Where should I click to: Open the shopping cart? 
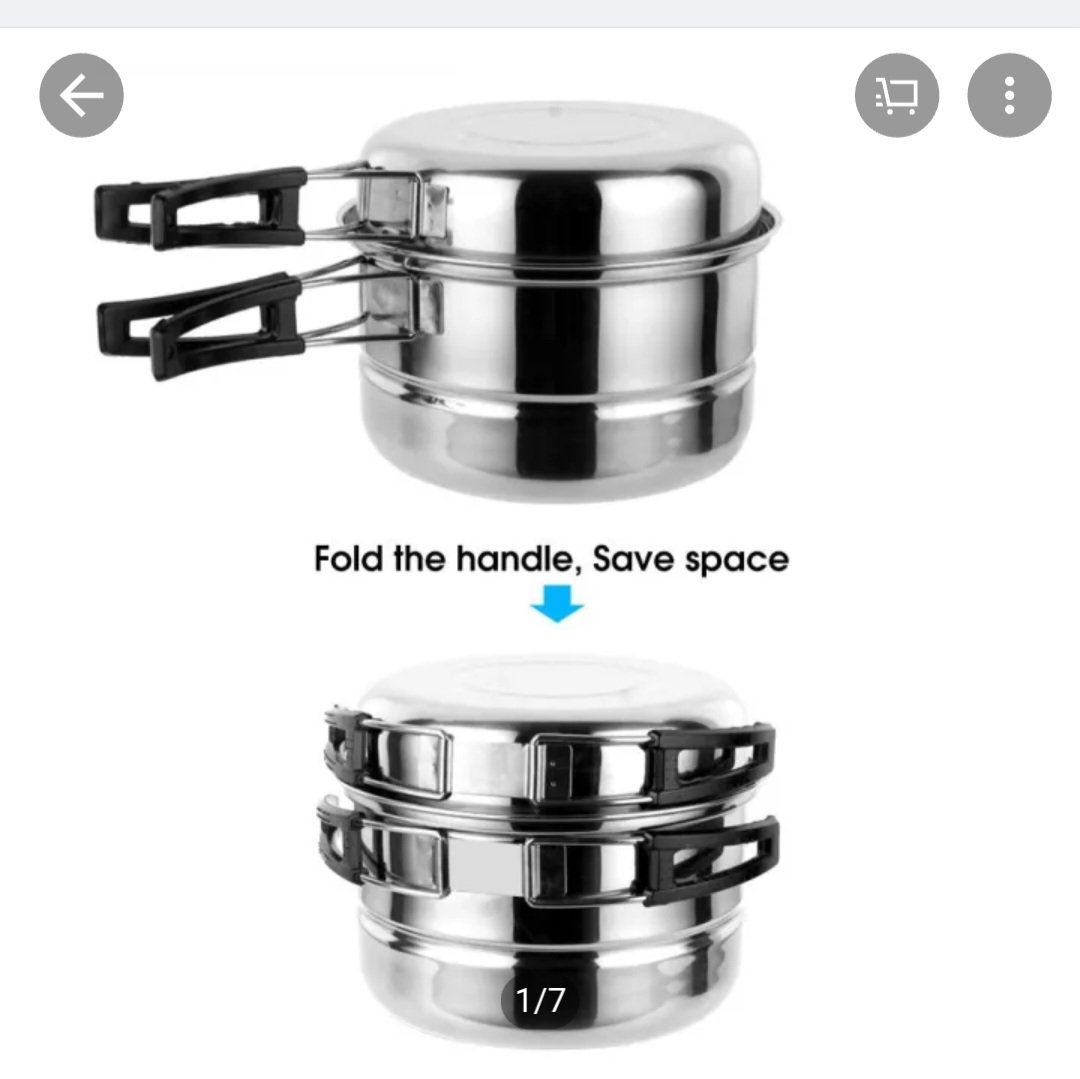click(897, 96)
